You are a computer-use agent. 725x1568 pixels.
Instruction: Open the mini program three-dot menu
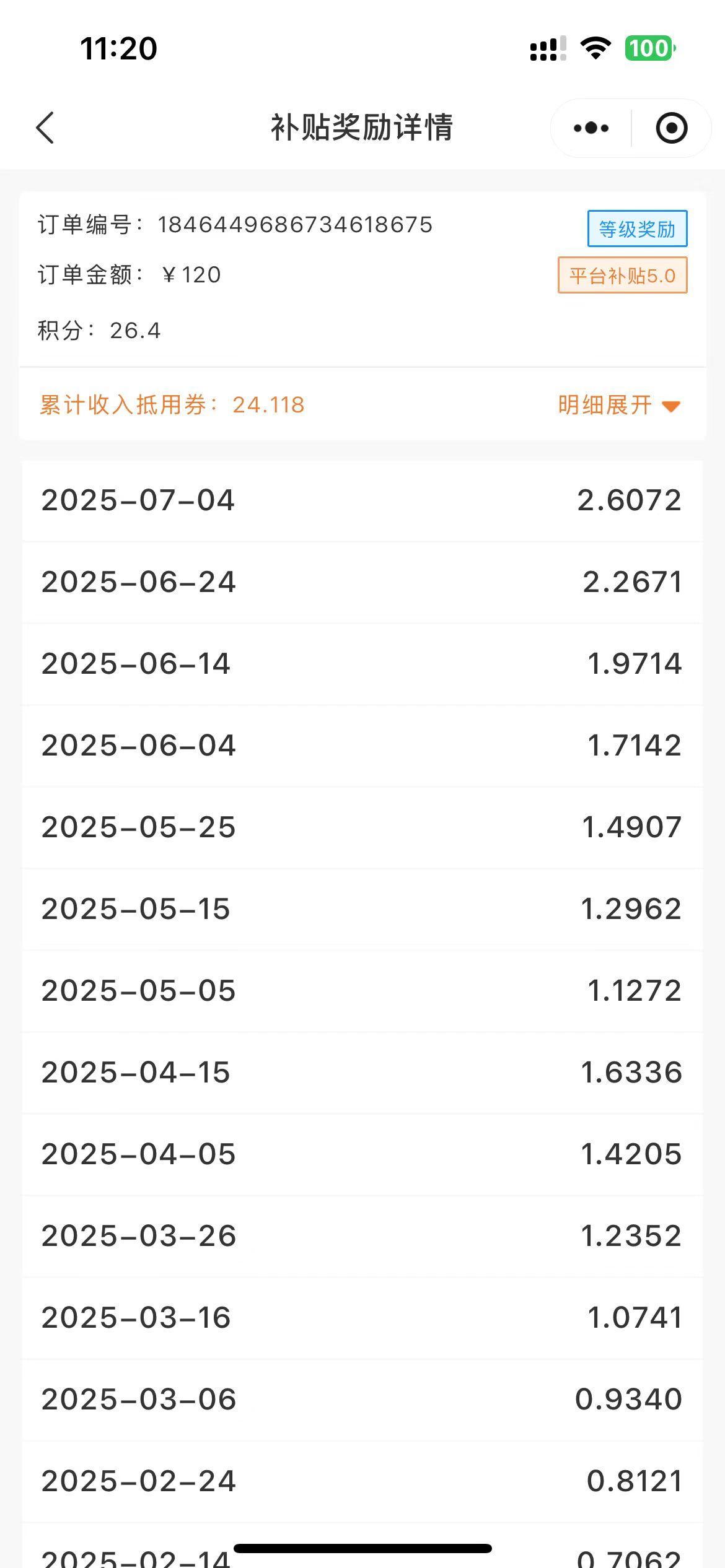591,128
